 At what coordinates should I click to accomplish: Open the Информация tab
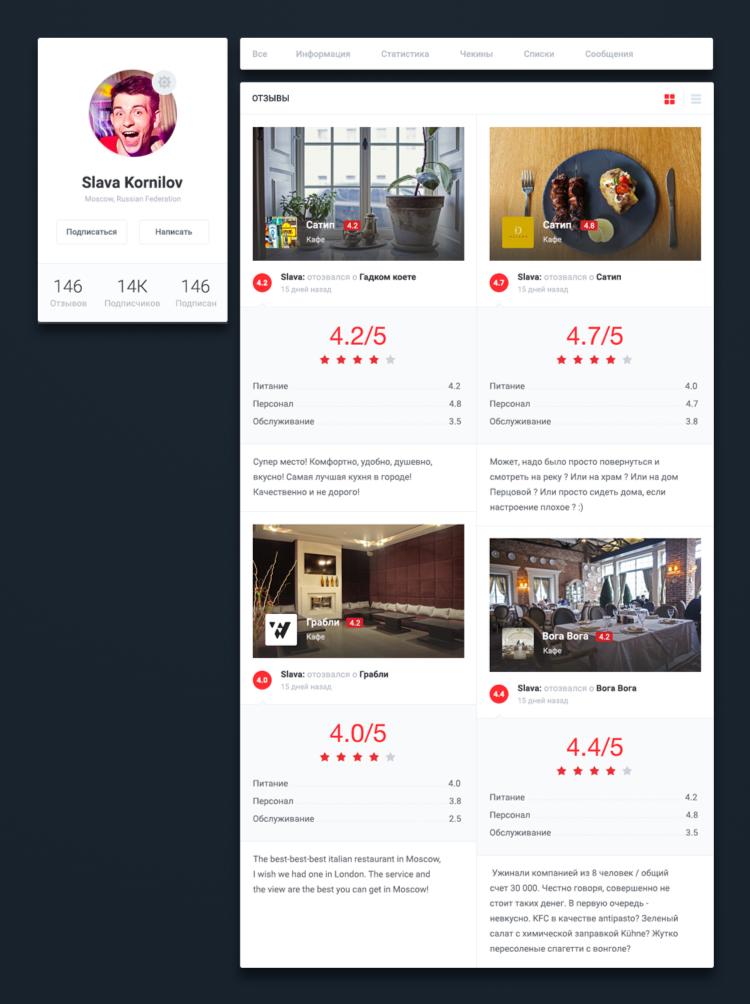323,54
